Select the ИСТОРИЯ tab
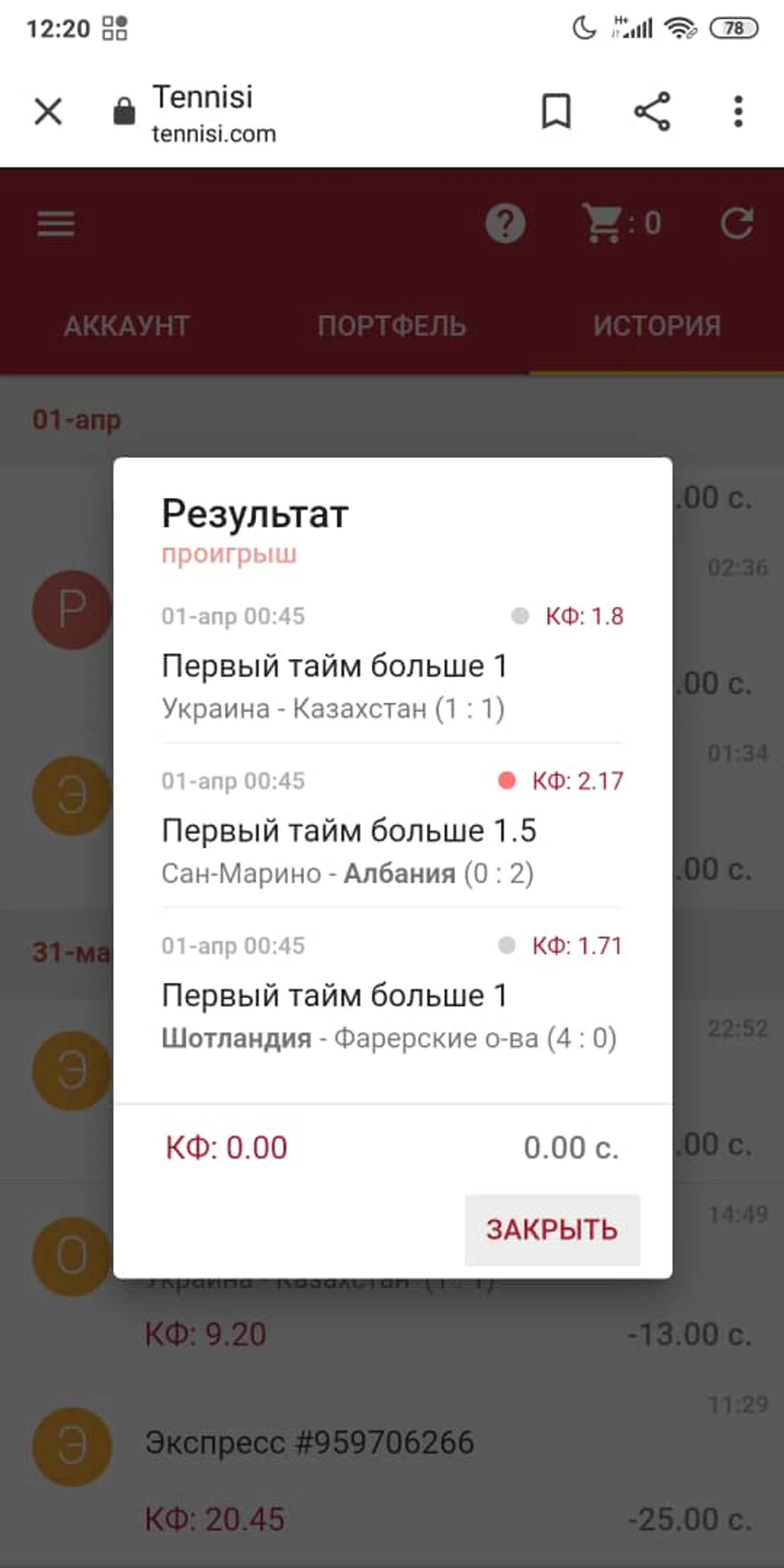Viewport: 784px width, 1568px height. tap(657, 326)
